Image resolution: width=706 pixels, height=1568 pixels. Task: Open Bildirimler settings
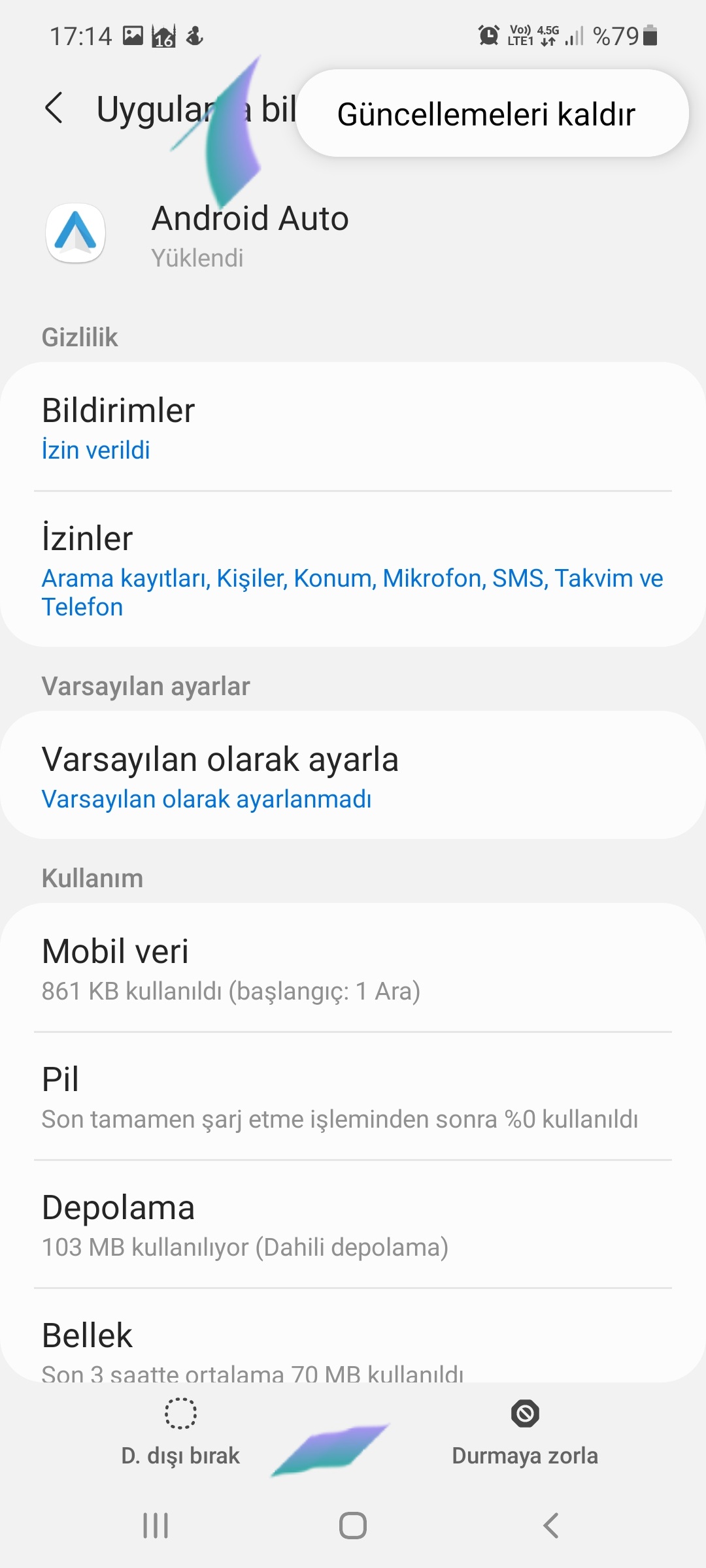353,427
